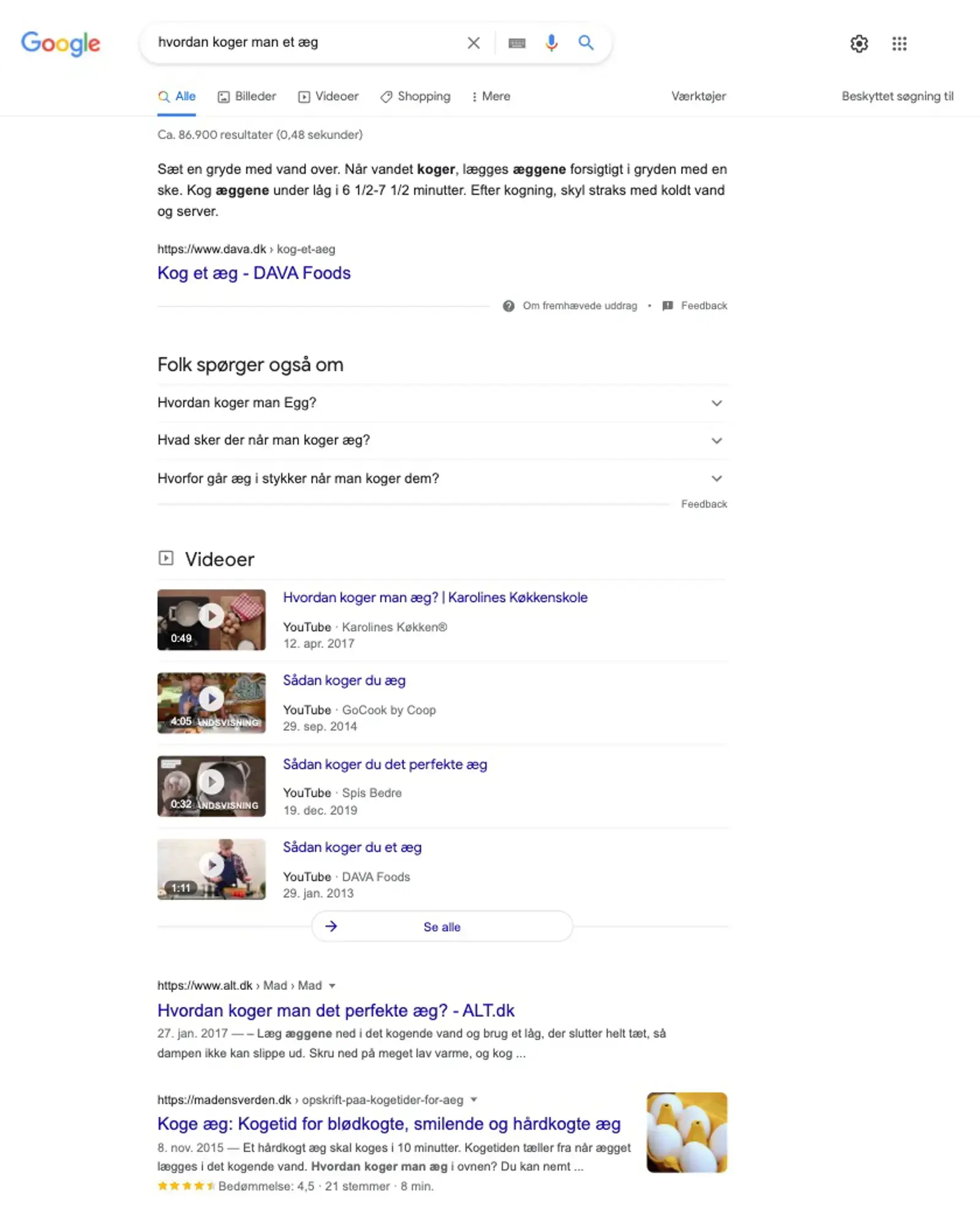The height and width of the screenshot is (1219, 980).
Task: Open the Google apps grid
Action: coord(899,43)
